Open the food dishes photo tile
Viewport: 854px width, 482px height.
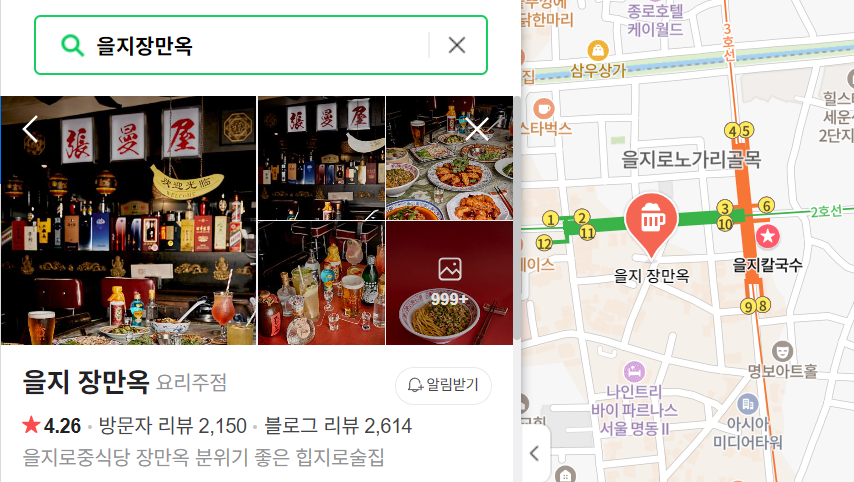pyautogui.click(x=449, y=158)
